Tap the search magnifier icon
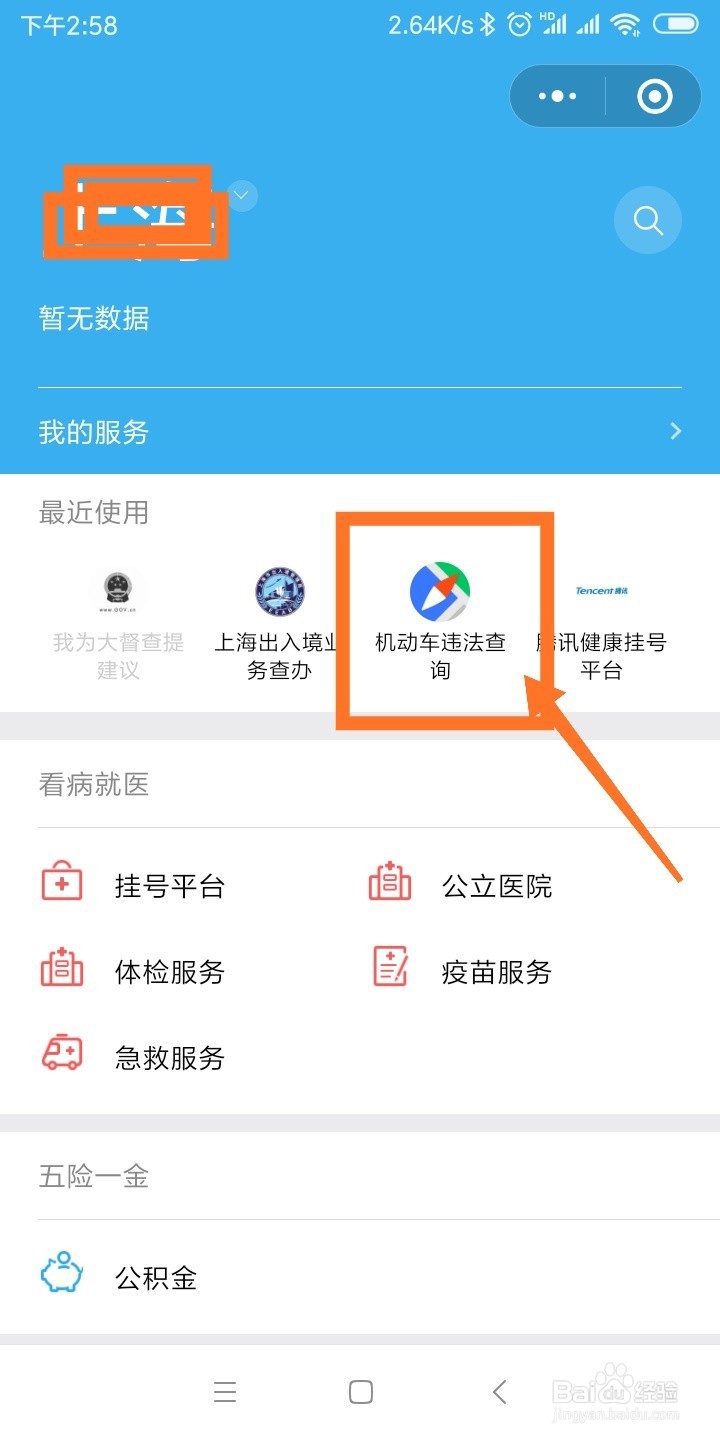 (x=647, y=220)
